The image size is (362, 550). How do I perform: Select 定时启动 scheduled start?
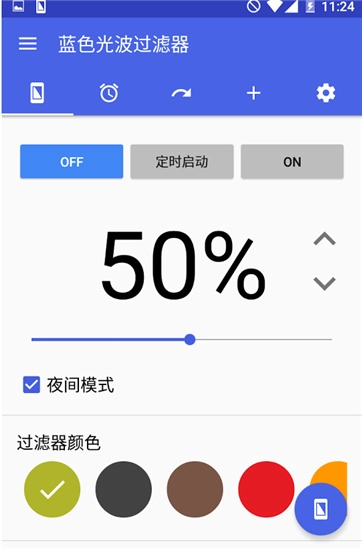182,162
